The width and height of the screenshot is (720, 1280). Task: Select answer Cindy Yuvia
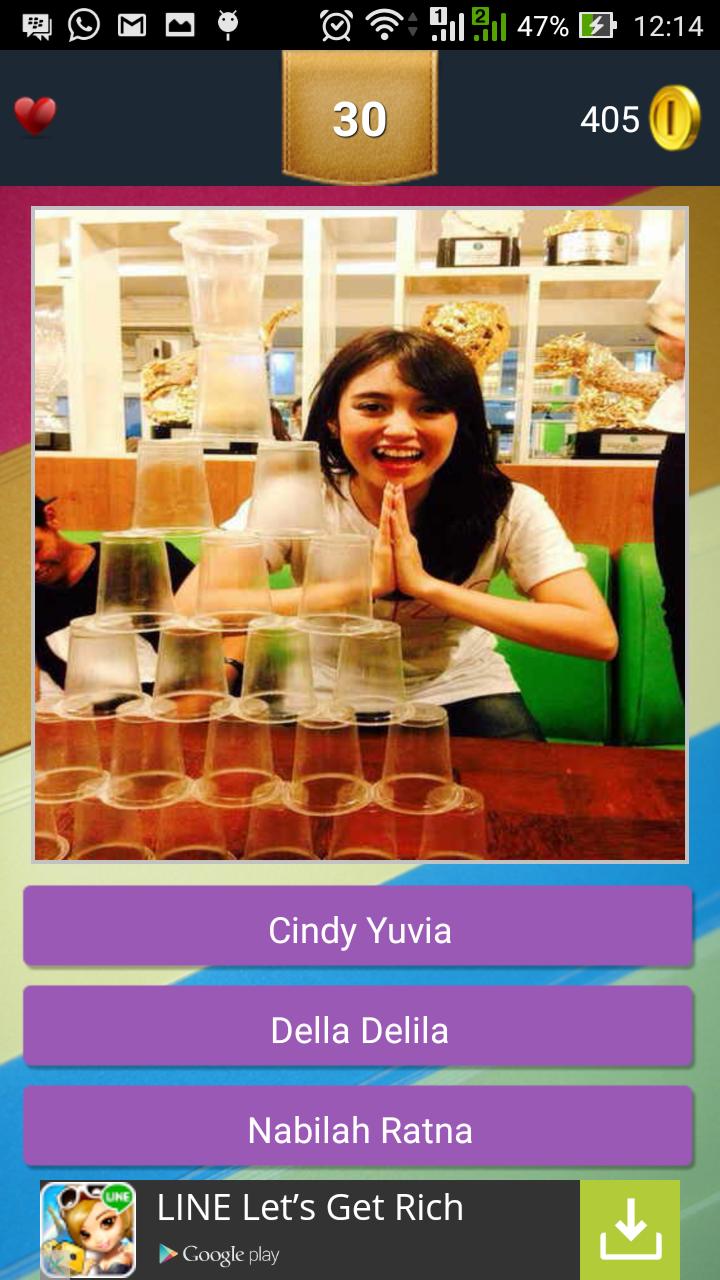[359, 928]
